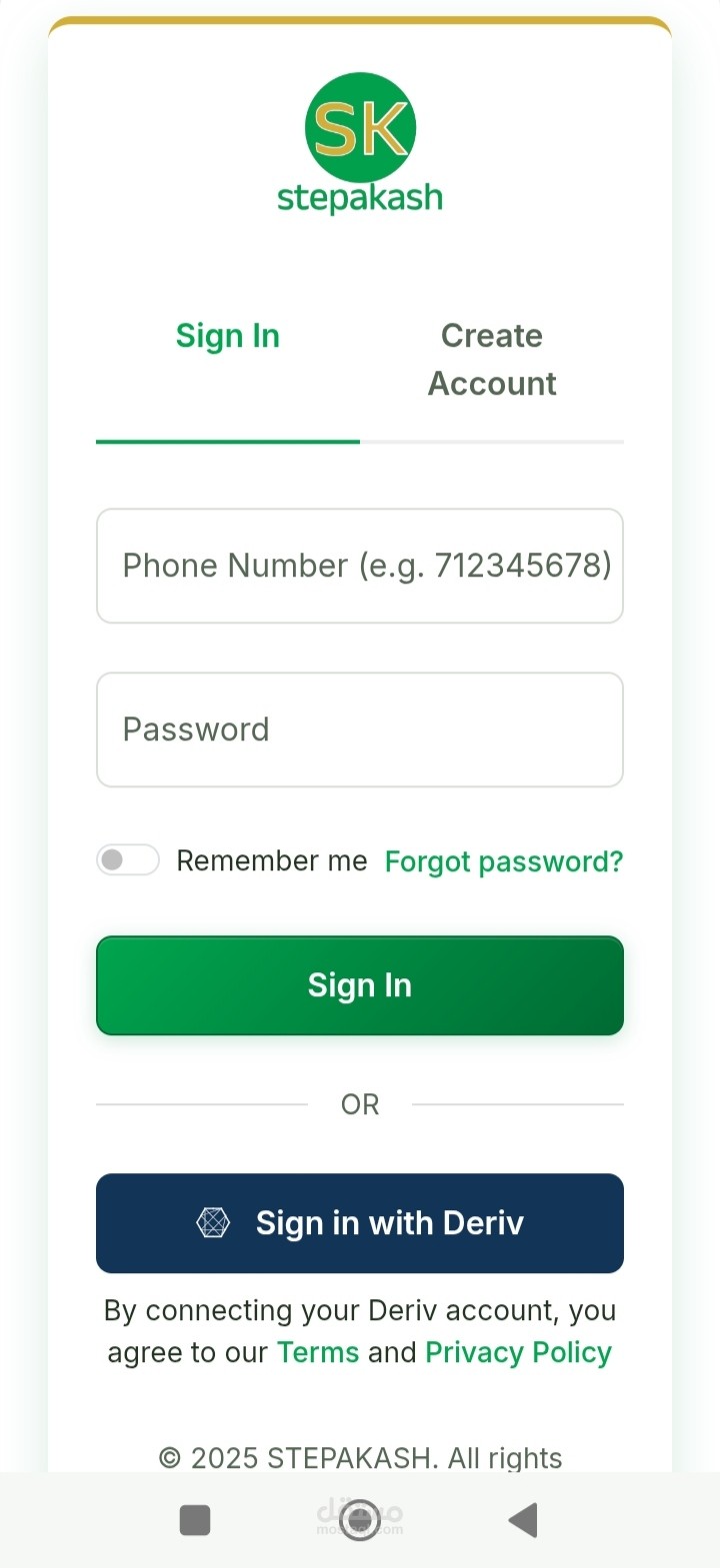
Task: Go back with the system back button
Action: click(x=524, y=1520)
